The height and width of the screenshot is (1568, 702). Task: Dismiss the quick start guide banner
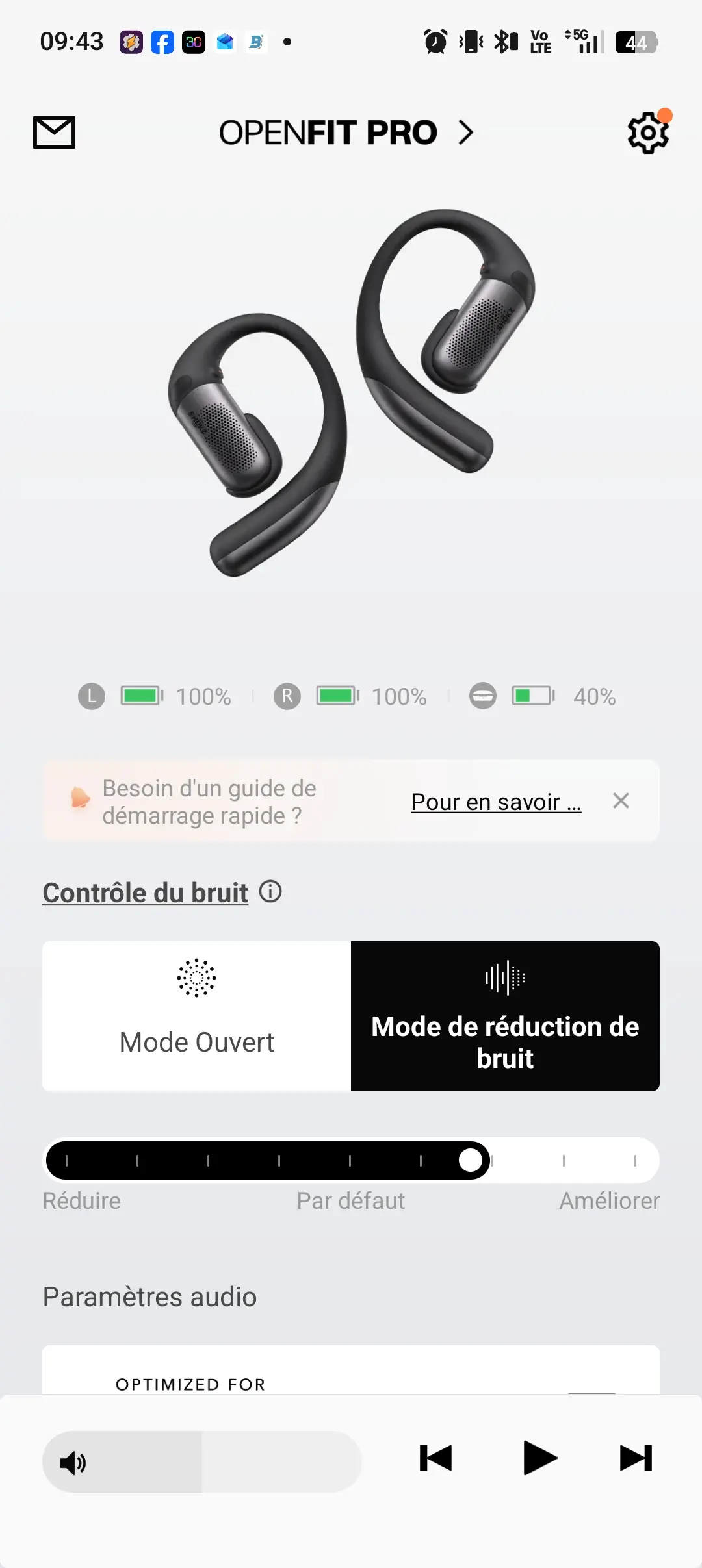pyautogui.click(x=621, y=801)
